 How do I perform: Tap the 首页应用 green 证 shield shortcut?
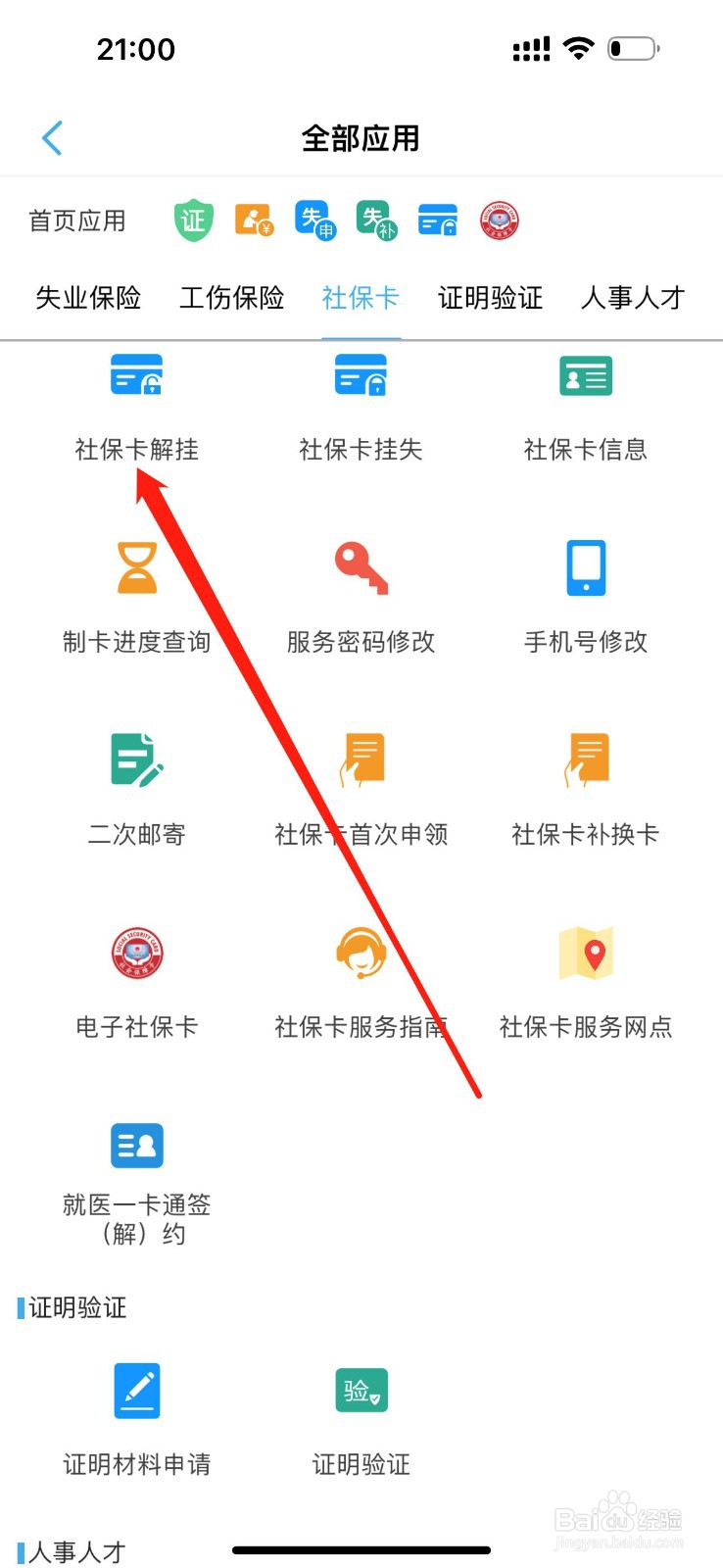[192, 220]
